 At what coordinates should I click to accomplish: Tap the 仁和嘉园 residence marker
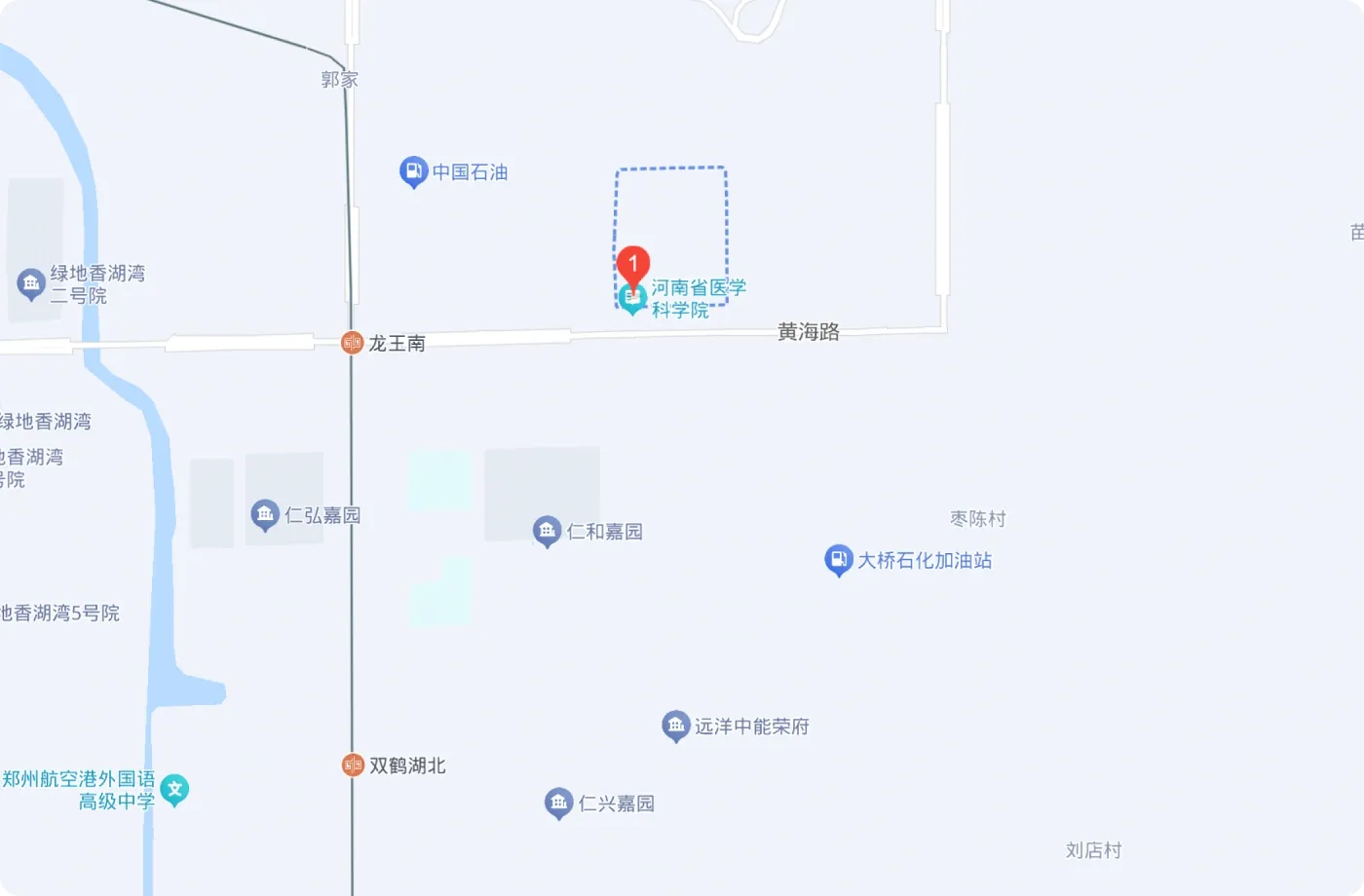click(548, 531)
